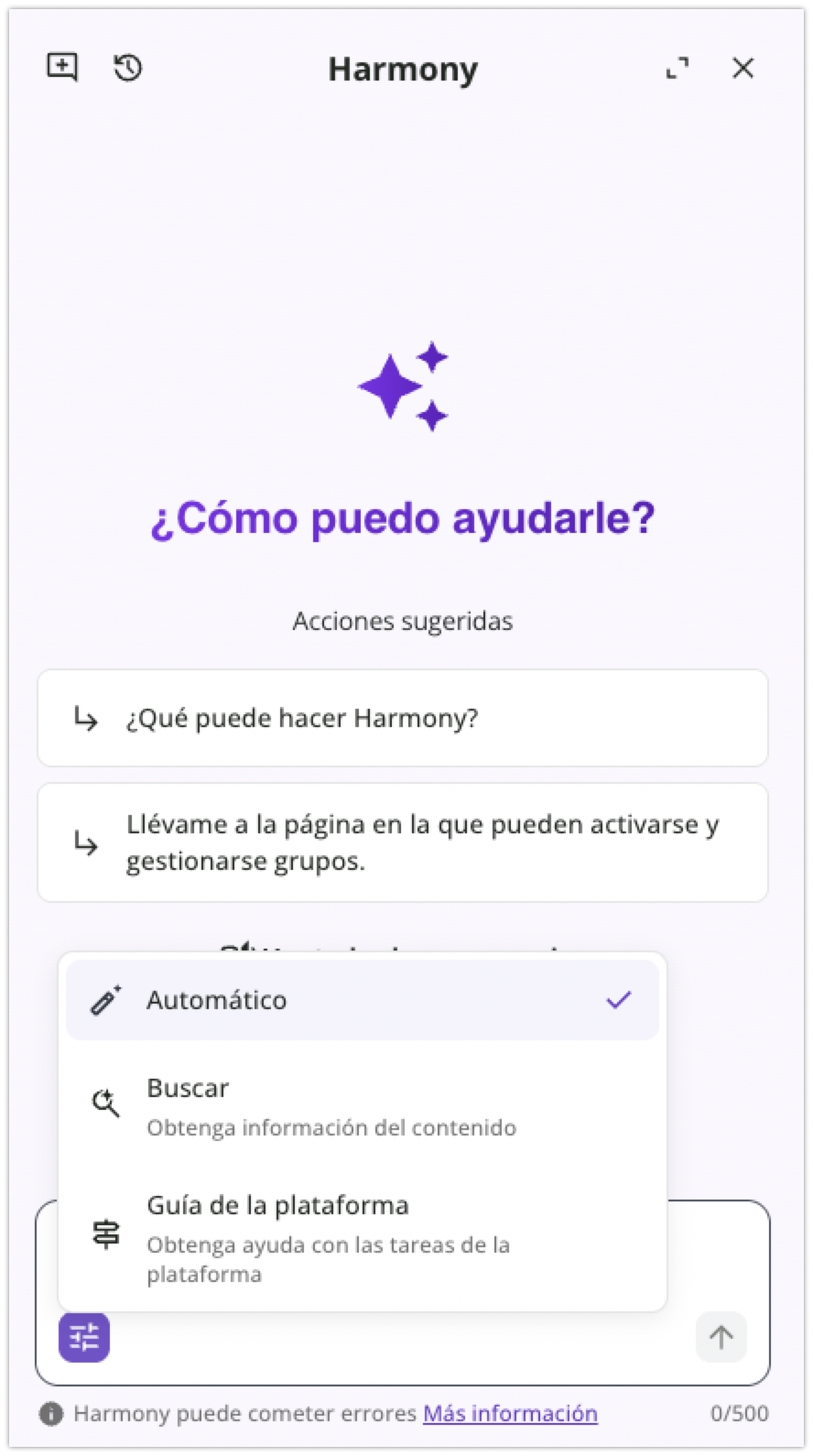This screenshot has height=1456, width=813.
Task: Open the Más información link
Action: [x=510, y=1414]
